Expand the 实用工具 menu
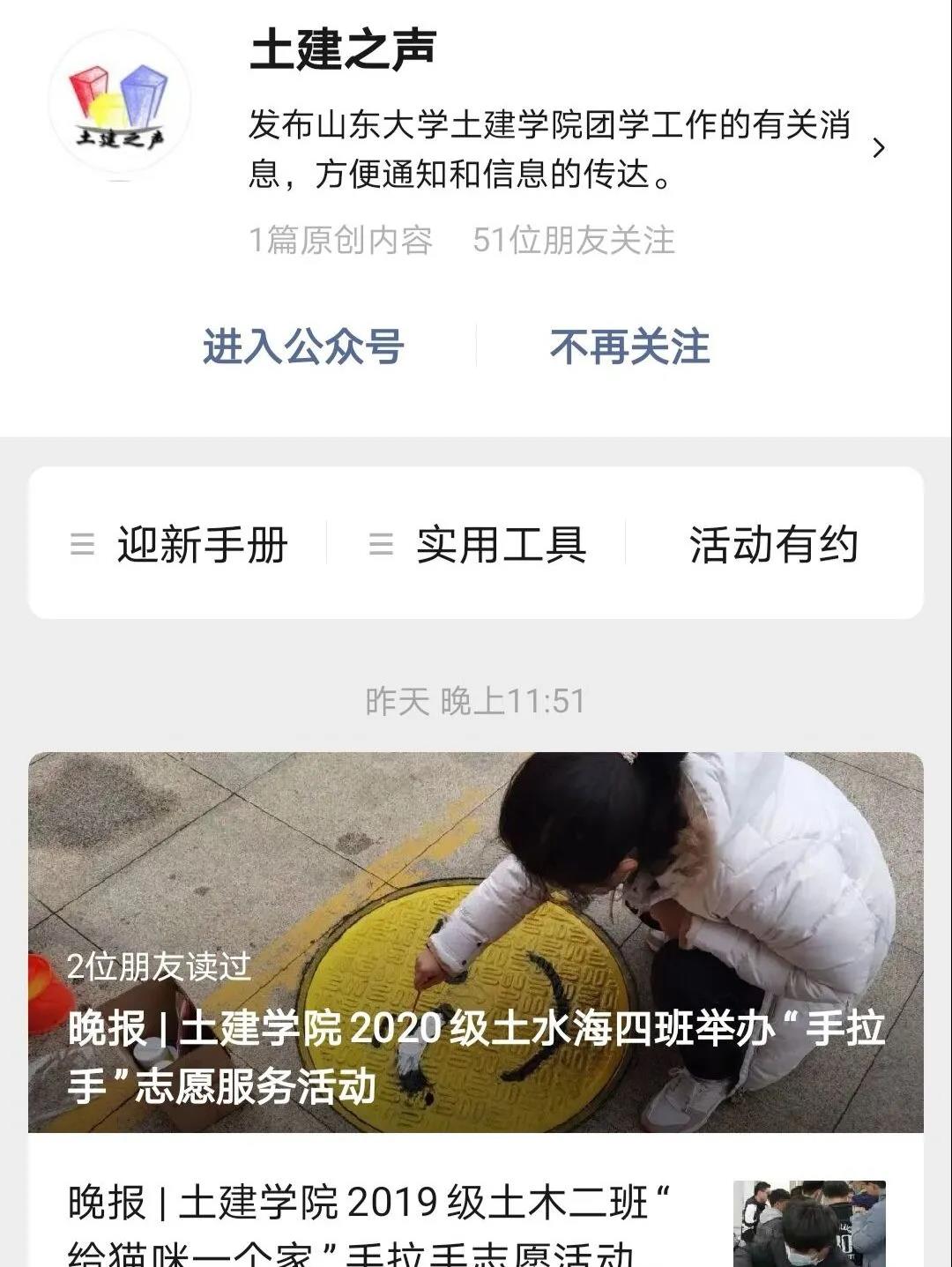Image resolution: width=952 pixels, height=1267 pixels. (x=478, y=544)
